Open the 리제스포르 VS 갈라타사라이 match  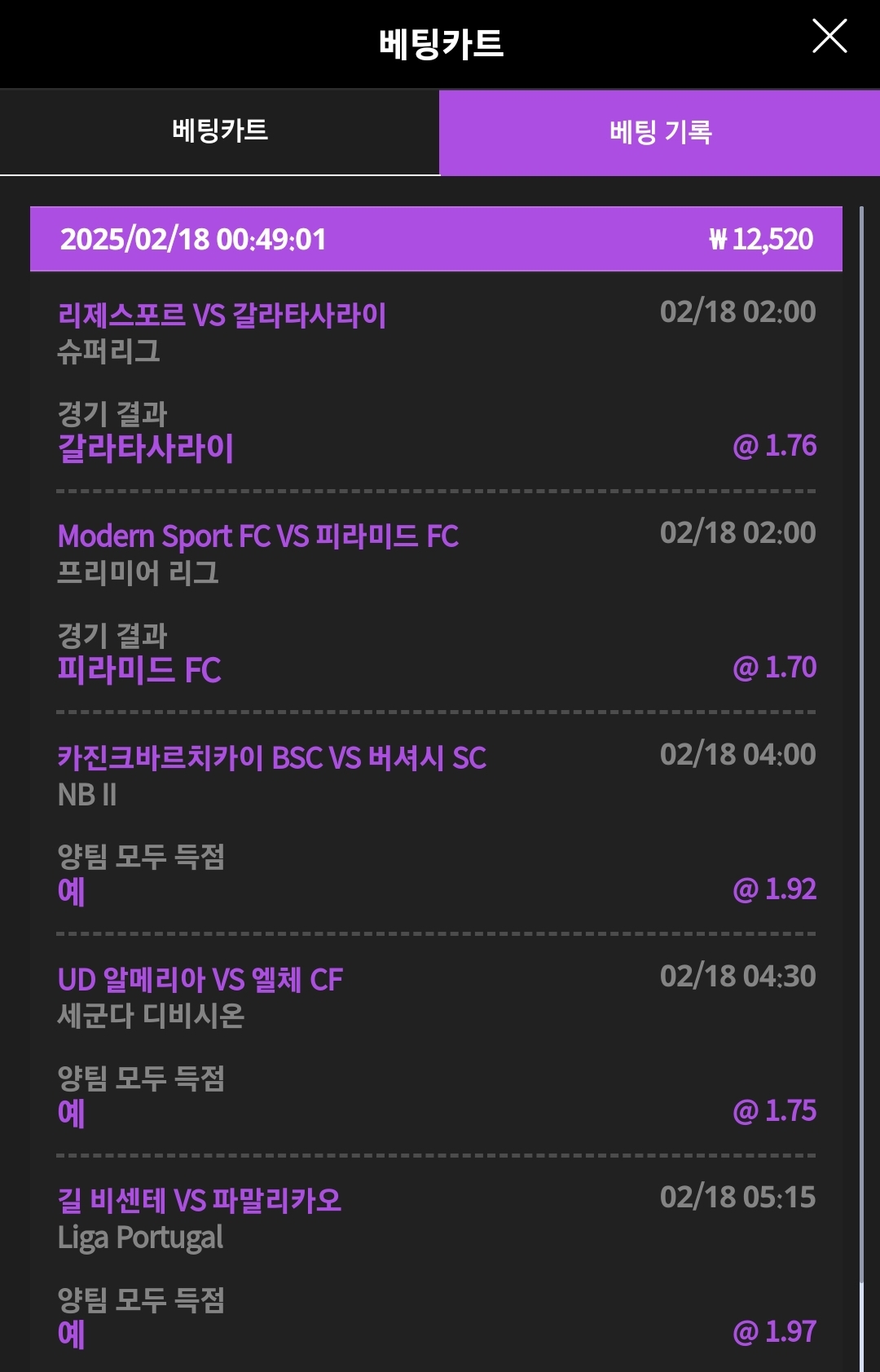pyautogui.click(x=222, y=315)
